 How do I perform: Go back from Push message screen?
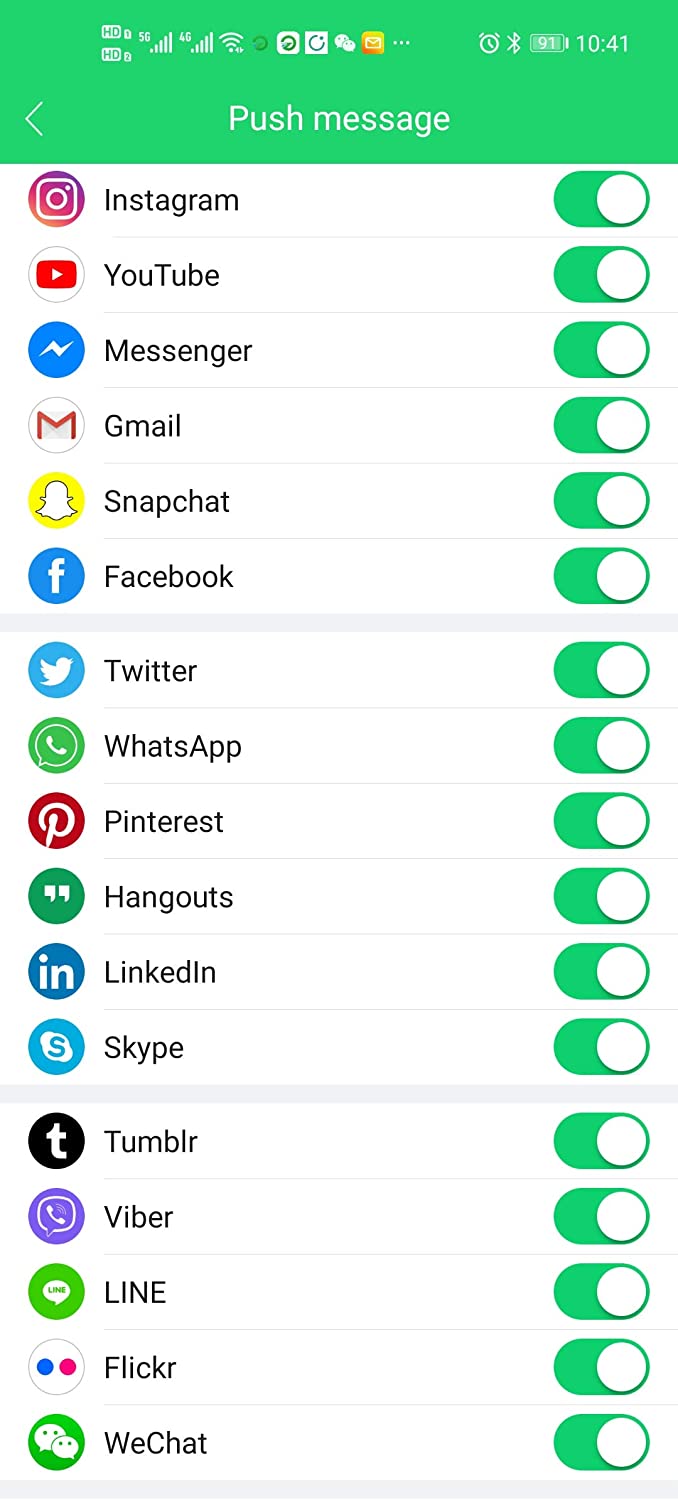pos(35,119)
